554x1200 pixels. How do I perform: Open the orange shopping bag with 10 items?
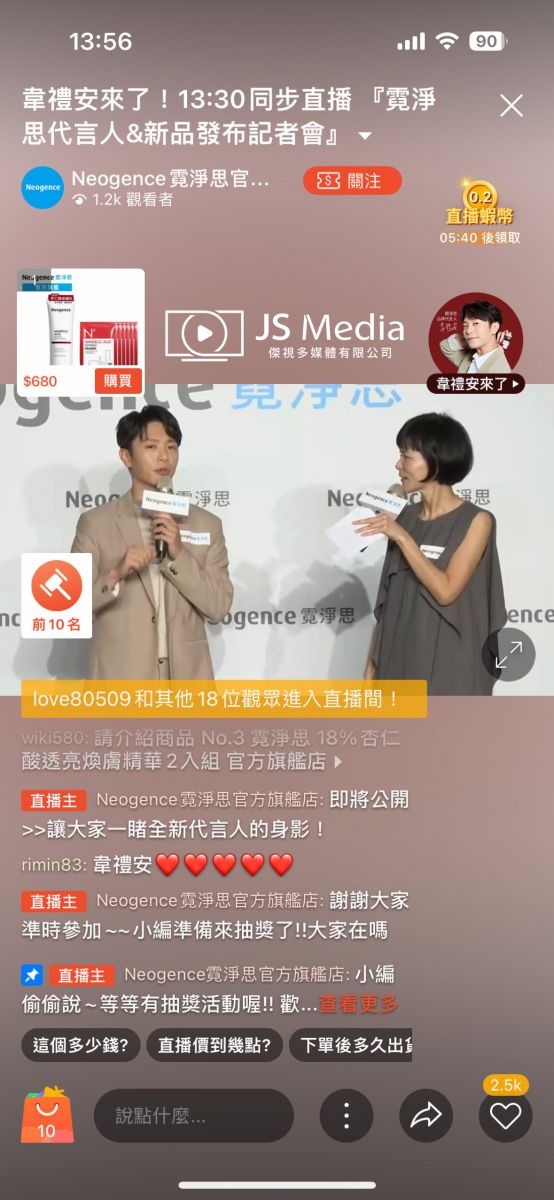pos(47,1115)
